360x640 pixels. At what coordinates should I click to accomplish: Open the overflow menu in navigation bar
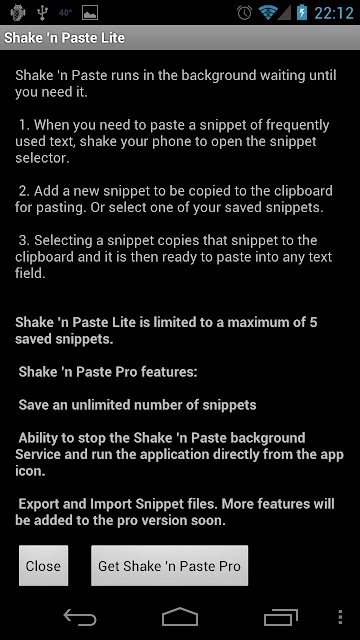pyautogui.click(x=340, y=617)
